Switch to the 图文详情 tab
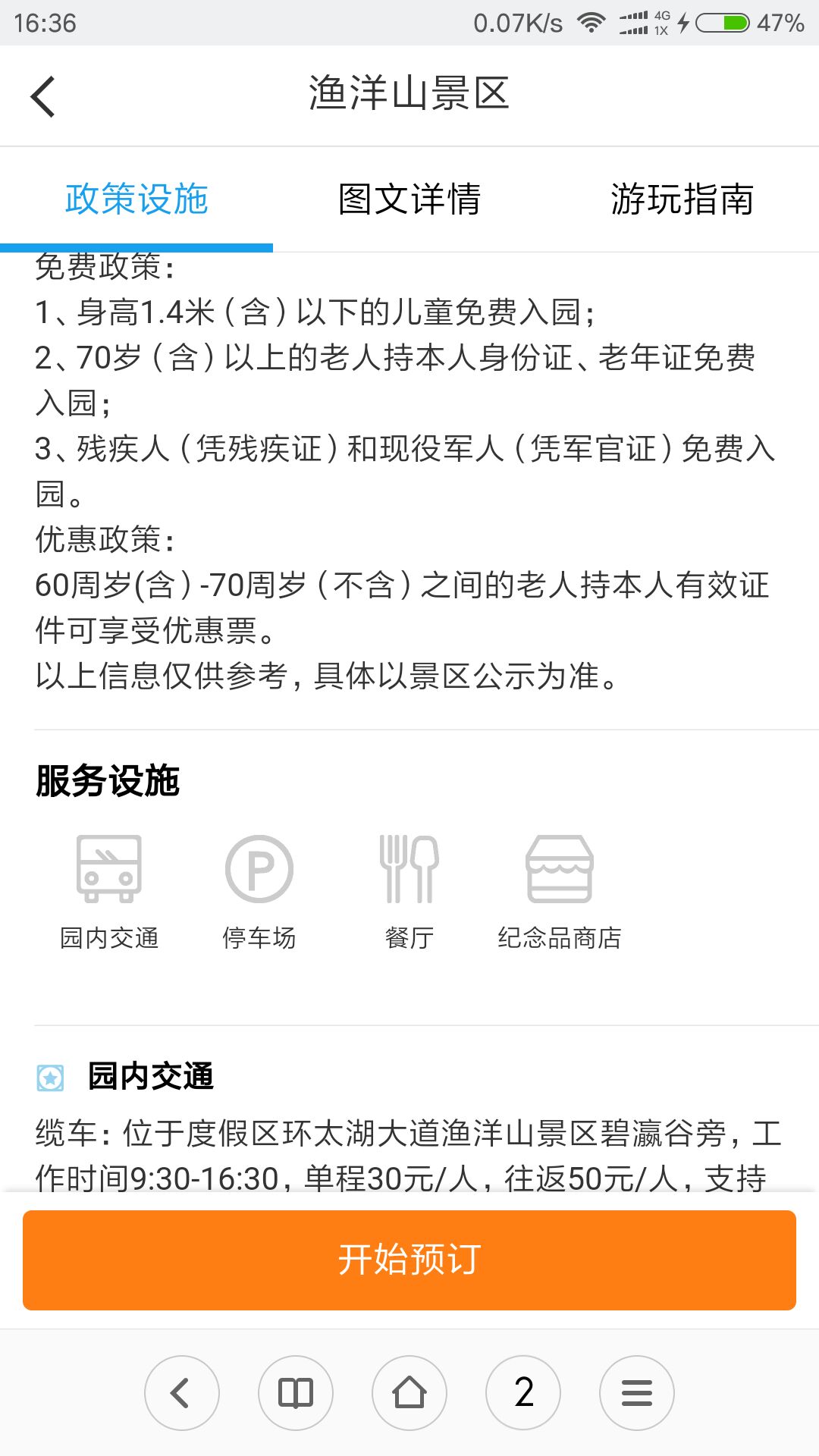The height and width of the screenshot is (1456, 819). 409,199
